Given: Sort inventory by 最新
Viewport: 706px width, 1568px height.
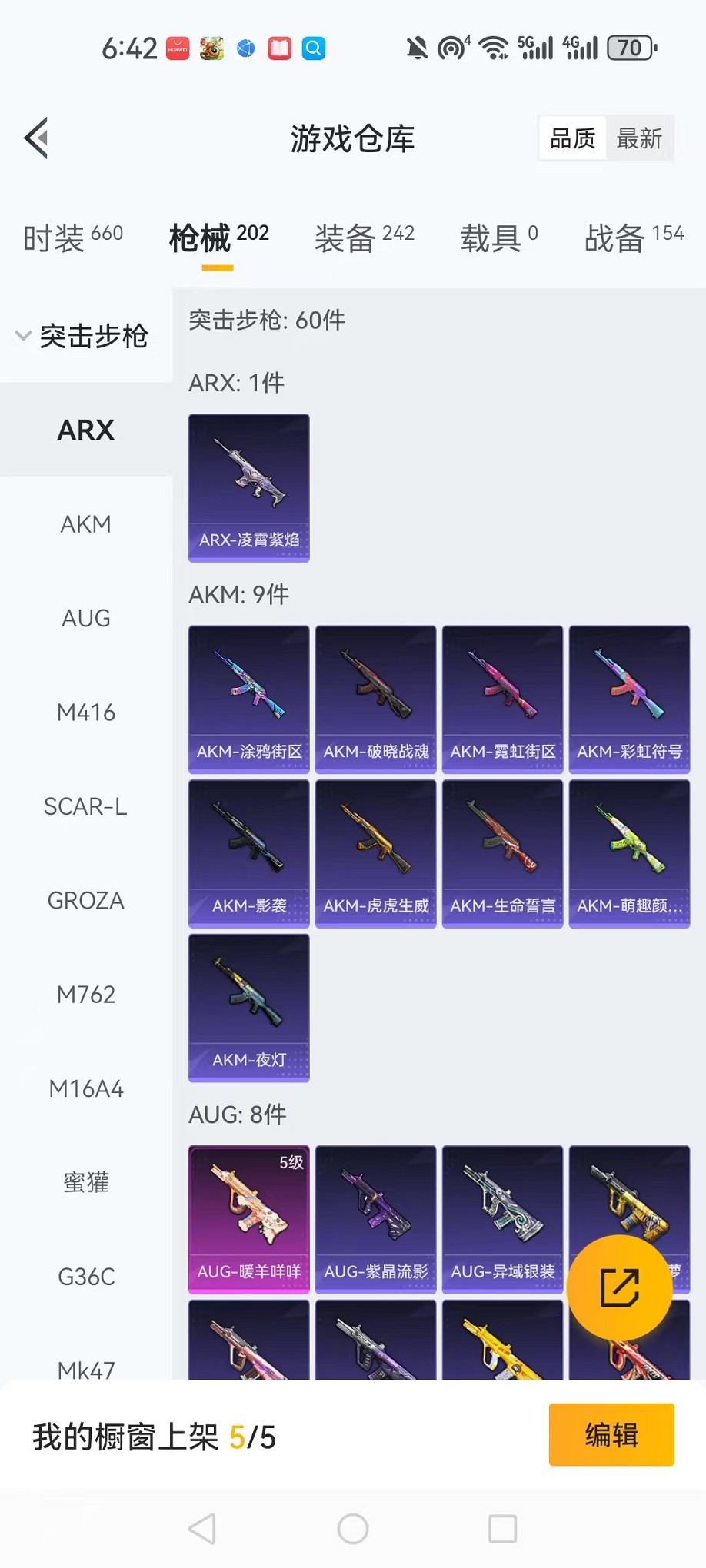Looking at the screenshot, I should (x=639, y=138).
